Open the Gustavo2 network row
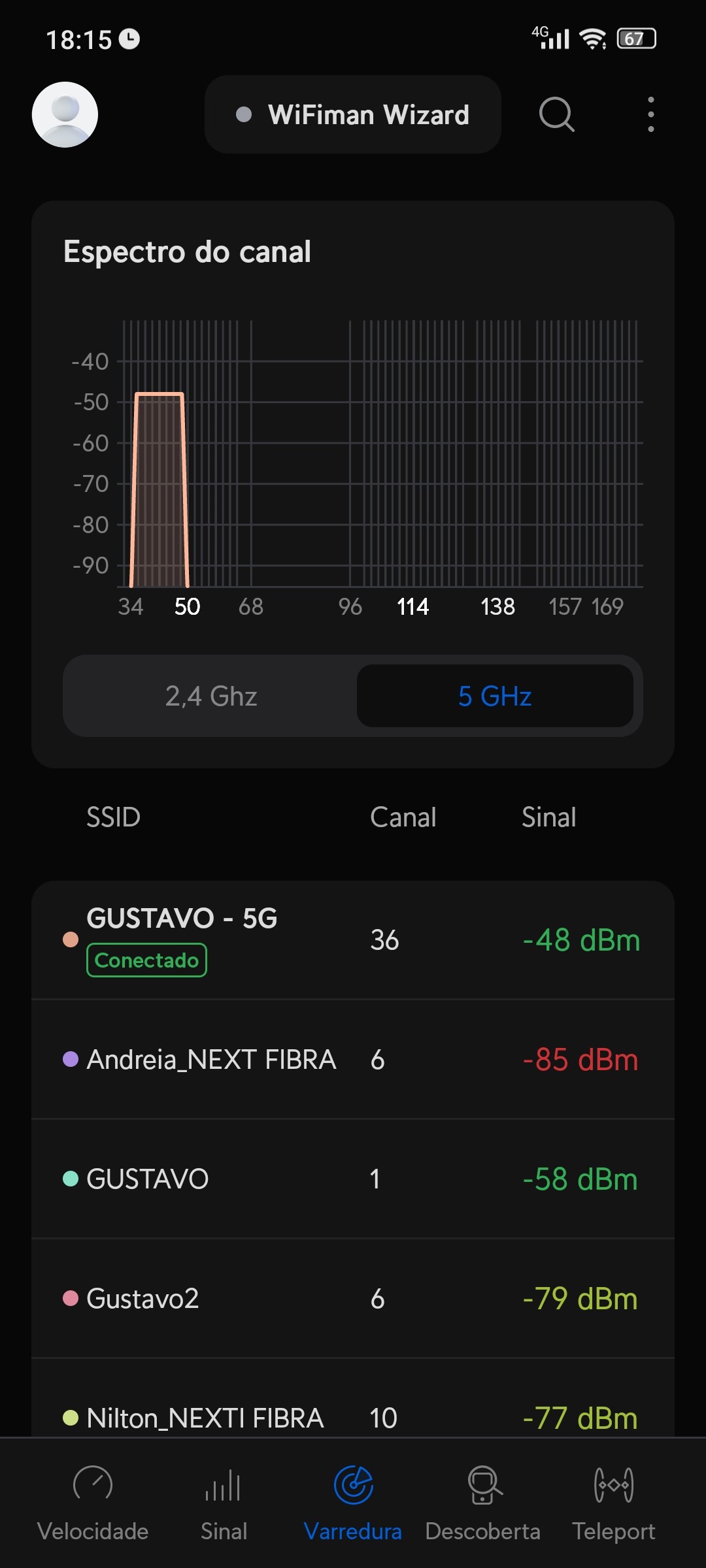 pos(352,1298)
